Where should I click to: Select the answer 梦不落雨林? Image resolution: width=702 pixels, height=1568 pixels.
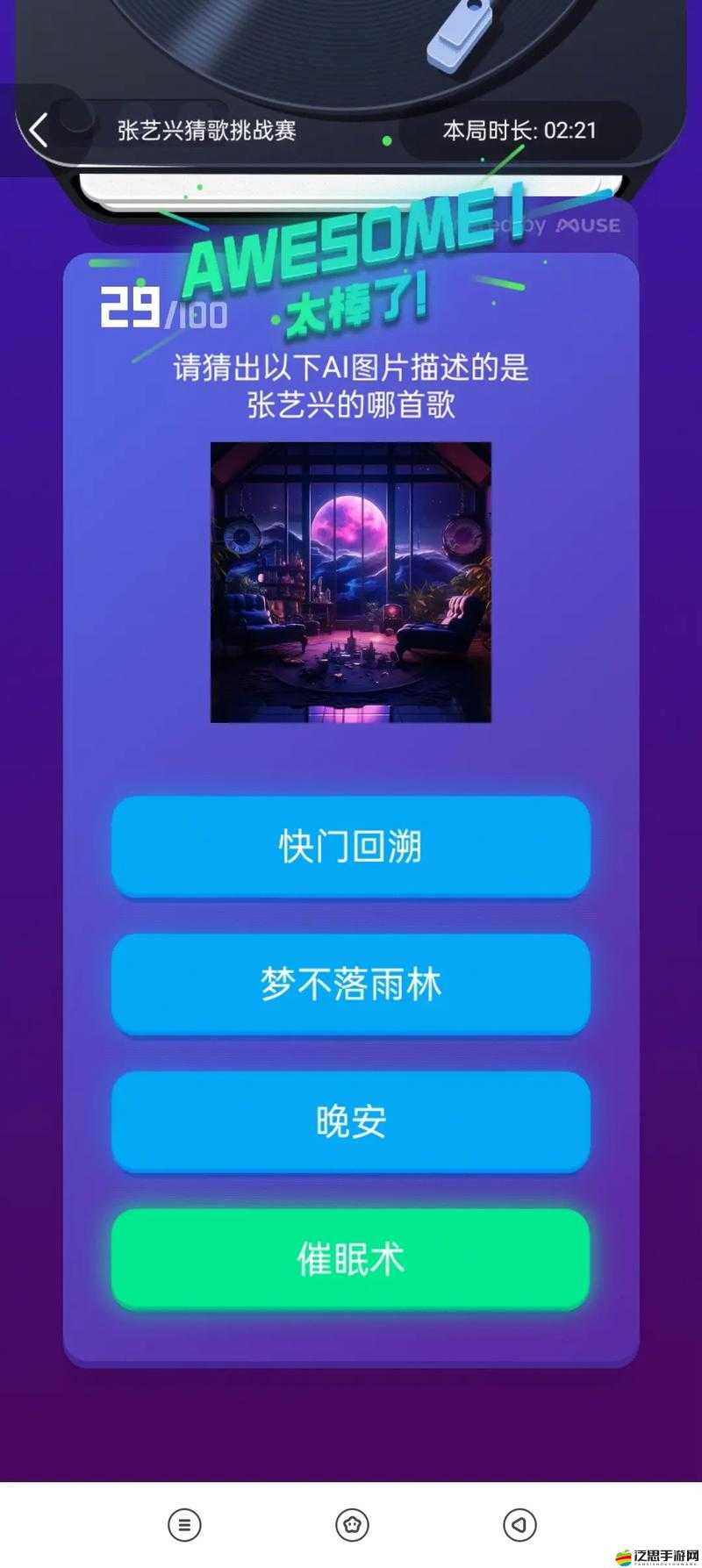[351, 983]
